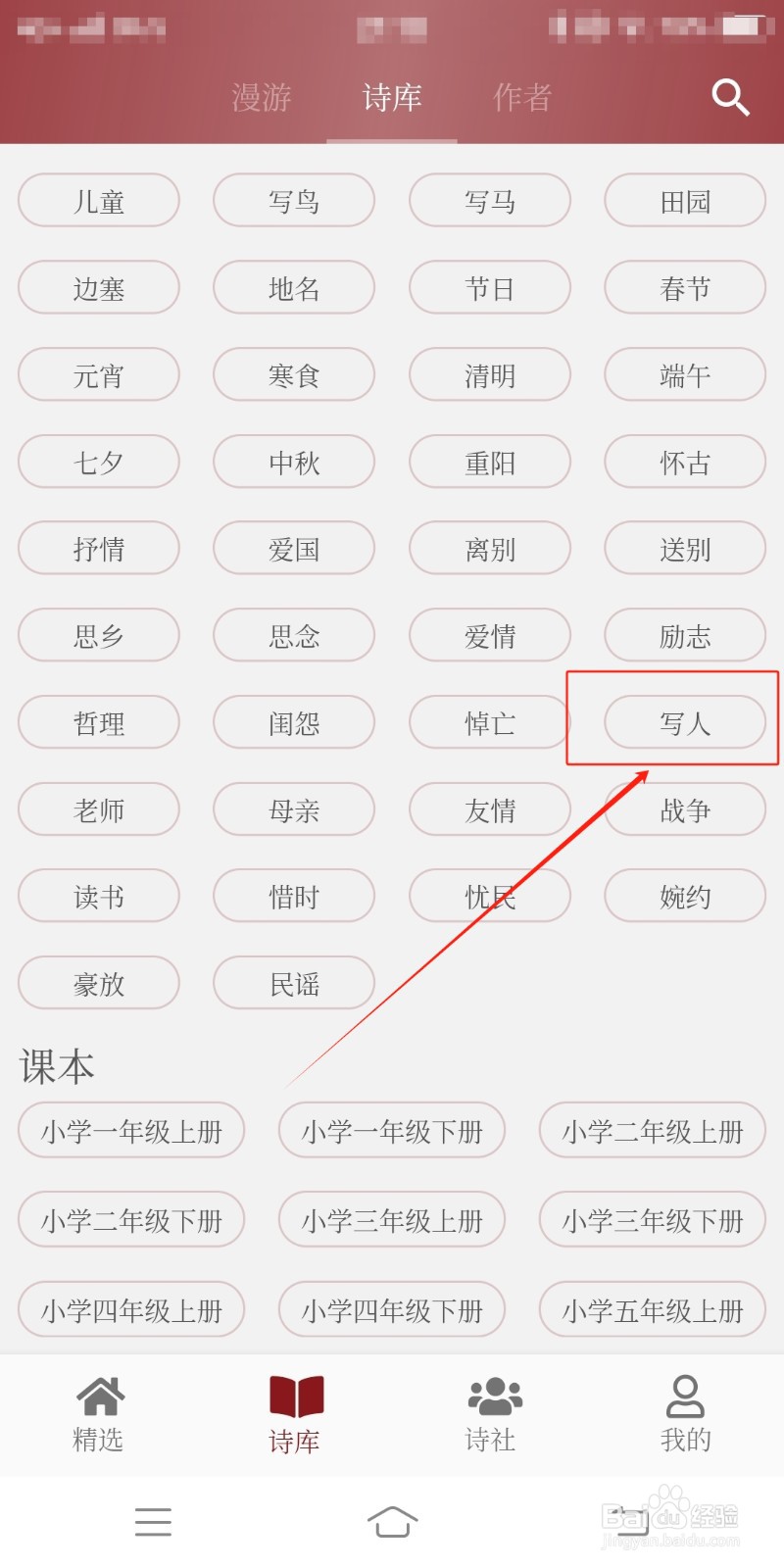Tap the 励志 category pill
784x1568 pixels.
(x=685, y=635)
